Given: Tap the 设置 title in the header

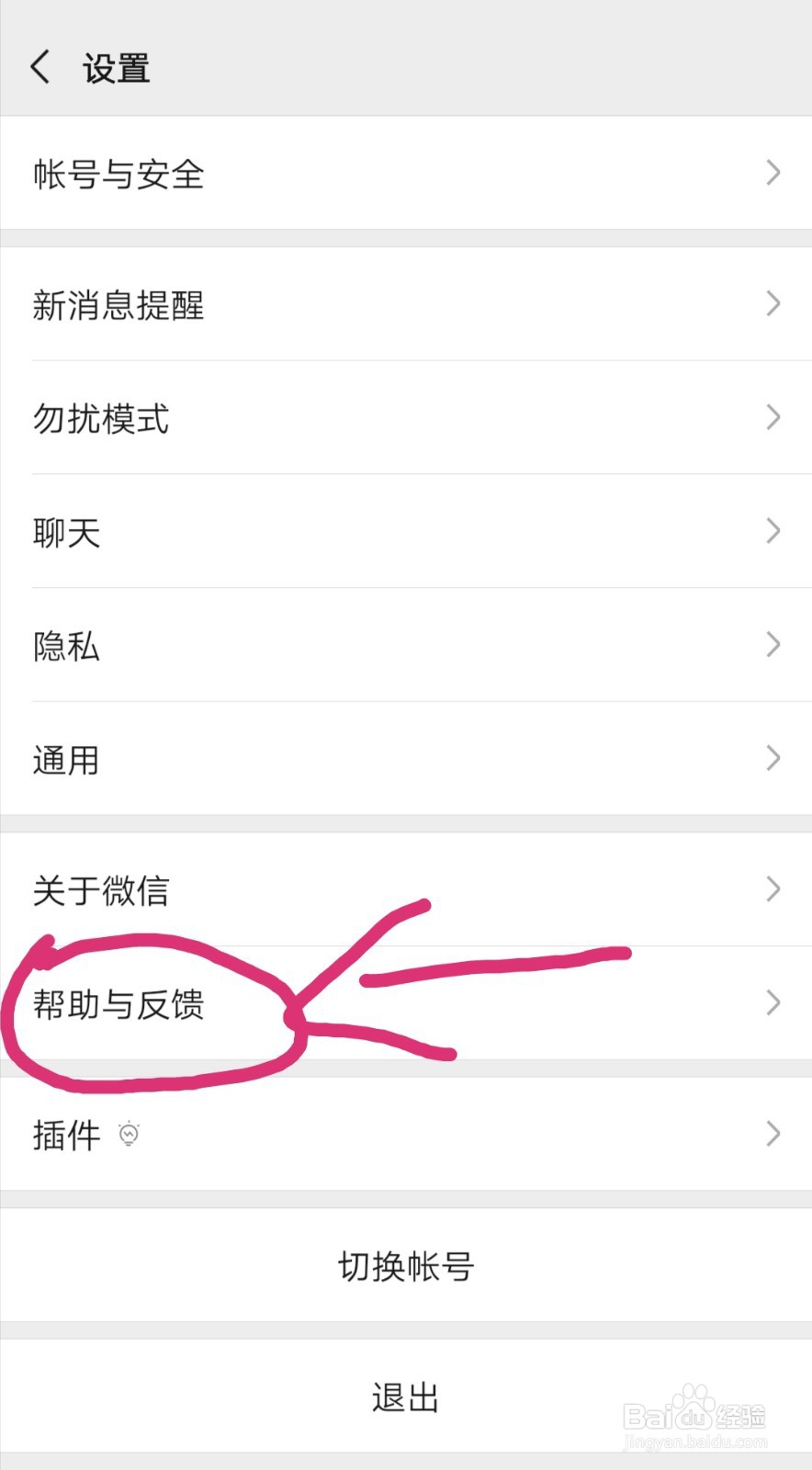Looking at the screenshot, I should (x=116, y=66).
